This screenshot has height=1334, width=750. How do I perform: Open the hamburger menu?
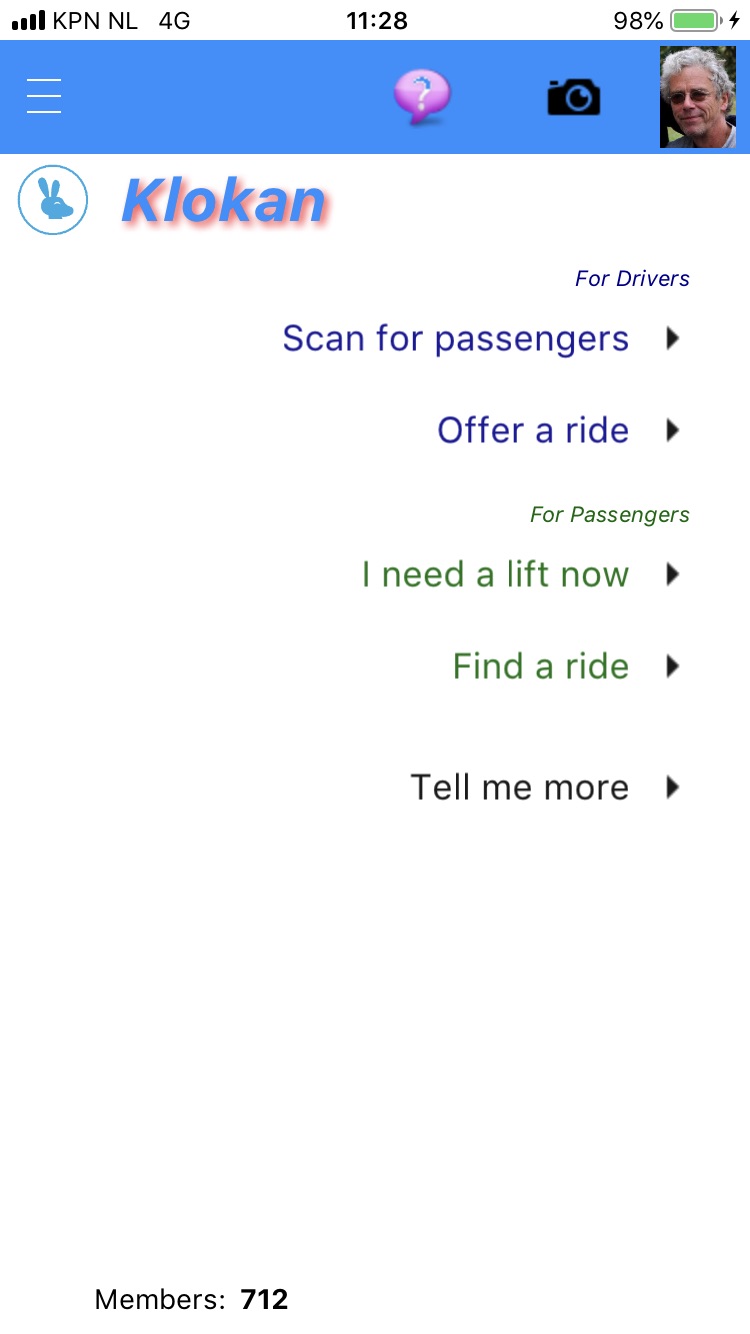44,96
